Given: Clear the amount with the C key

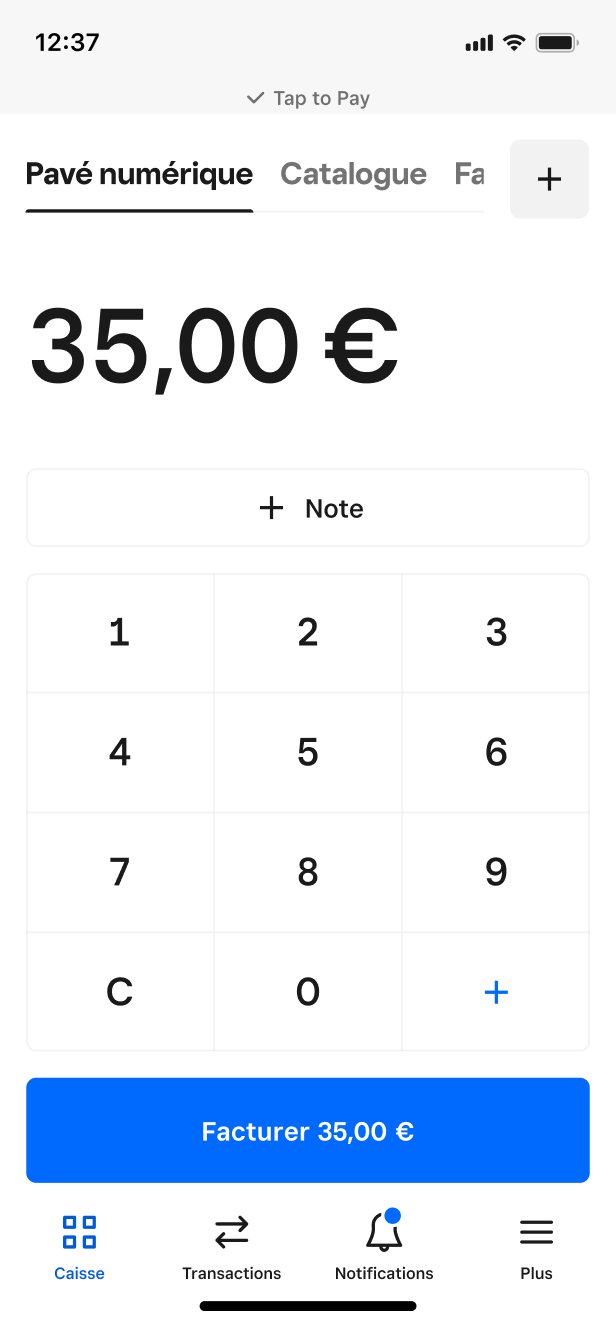Looking at the screenshot, I should click(120, 992).
